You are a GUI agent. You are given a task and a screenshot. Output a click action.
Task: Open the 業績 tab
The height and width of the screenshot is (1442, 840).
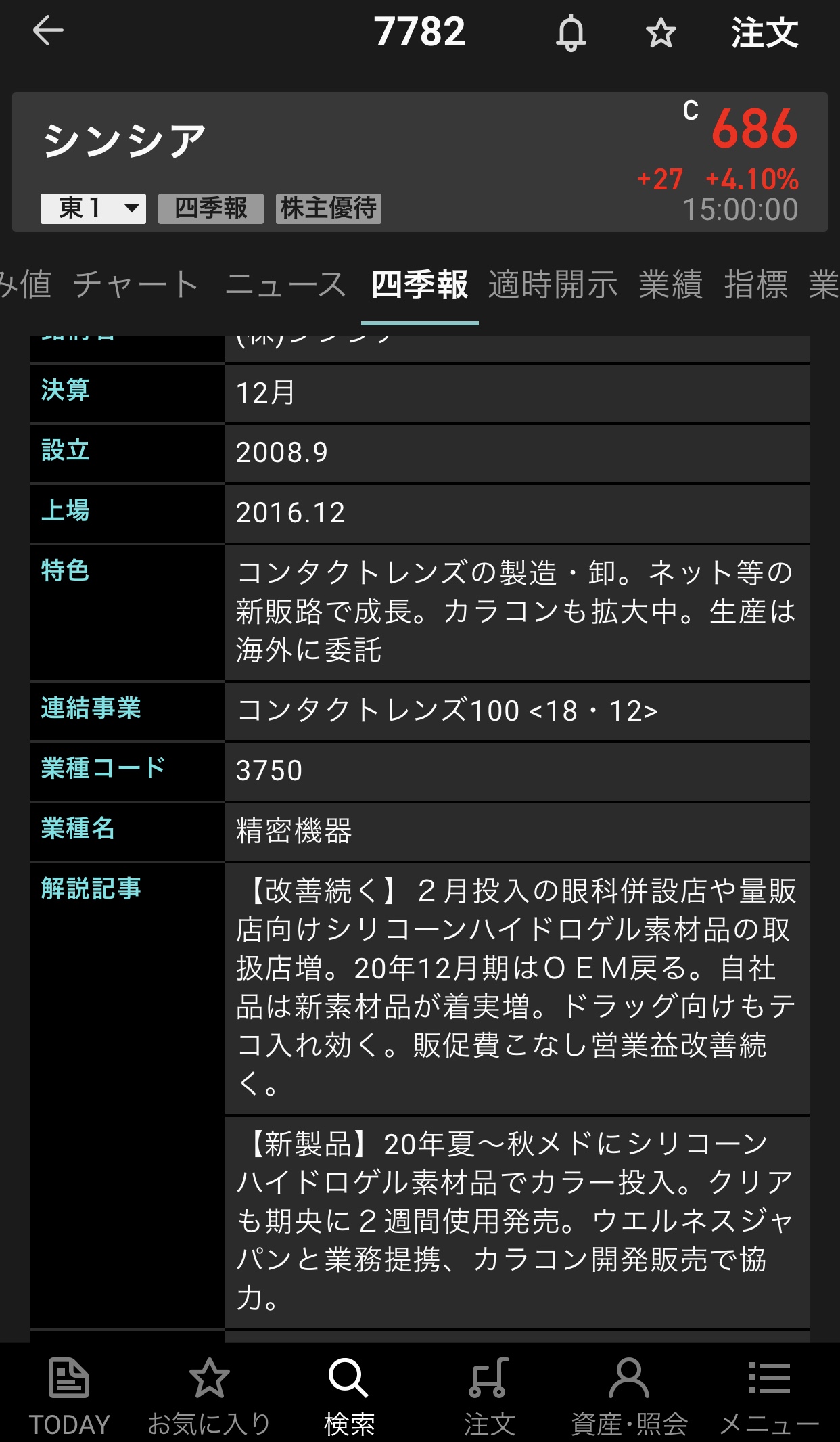click(670, 284)
